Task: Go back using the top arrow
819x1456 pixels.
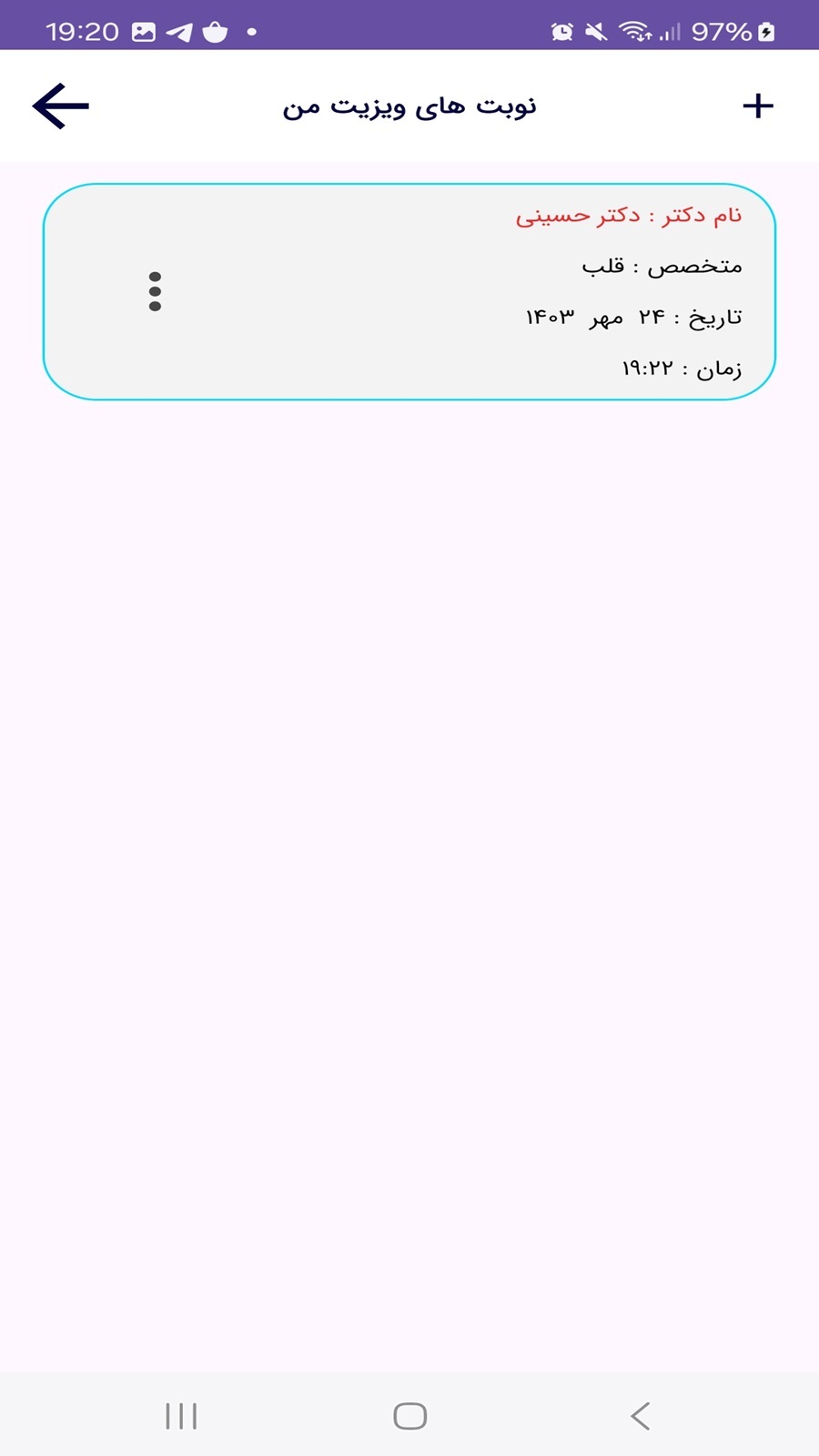Action: coord(61,106)
